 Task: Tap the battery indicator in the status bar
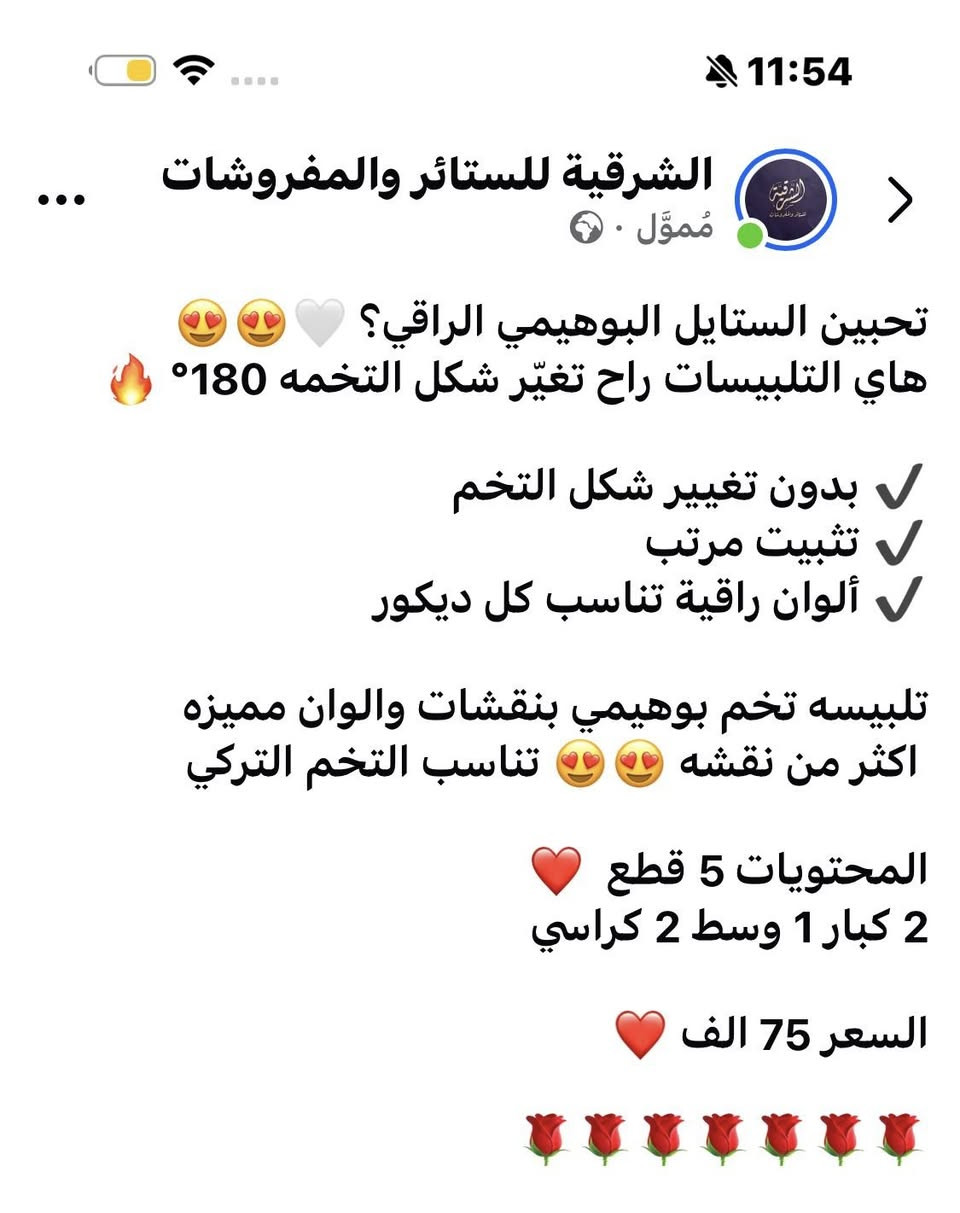click(126, 68)
